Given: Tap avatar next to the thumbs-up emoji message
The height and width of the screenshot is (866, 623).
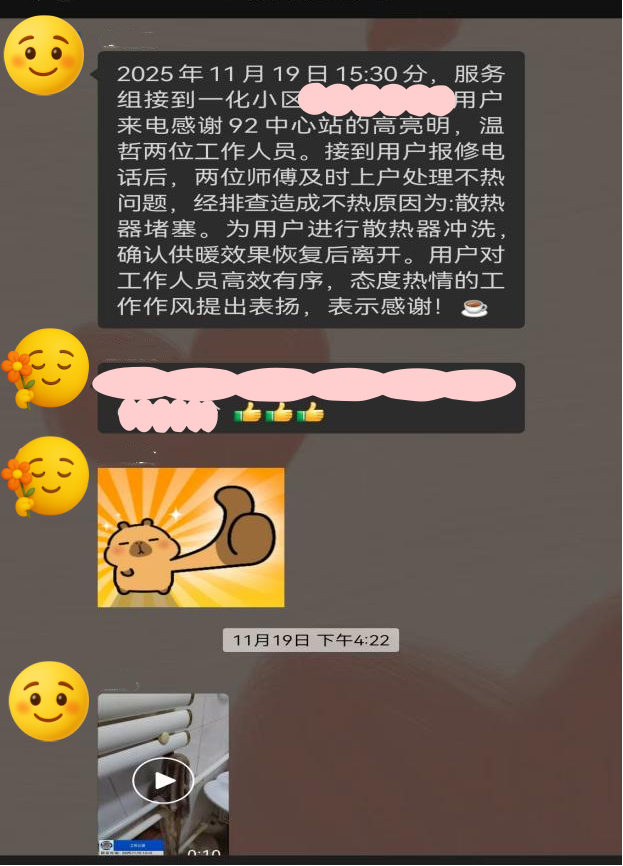Looking at the screenshot, I should (47, 368).
